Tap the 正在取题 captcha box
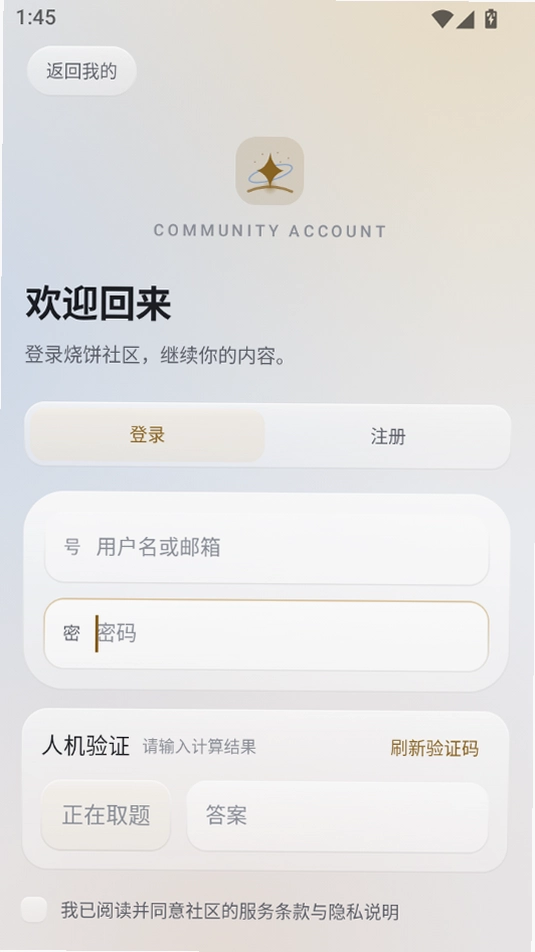 [106, 815]
